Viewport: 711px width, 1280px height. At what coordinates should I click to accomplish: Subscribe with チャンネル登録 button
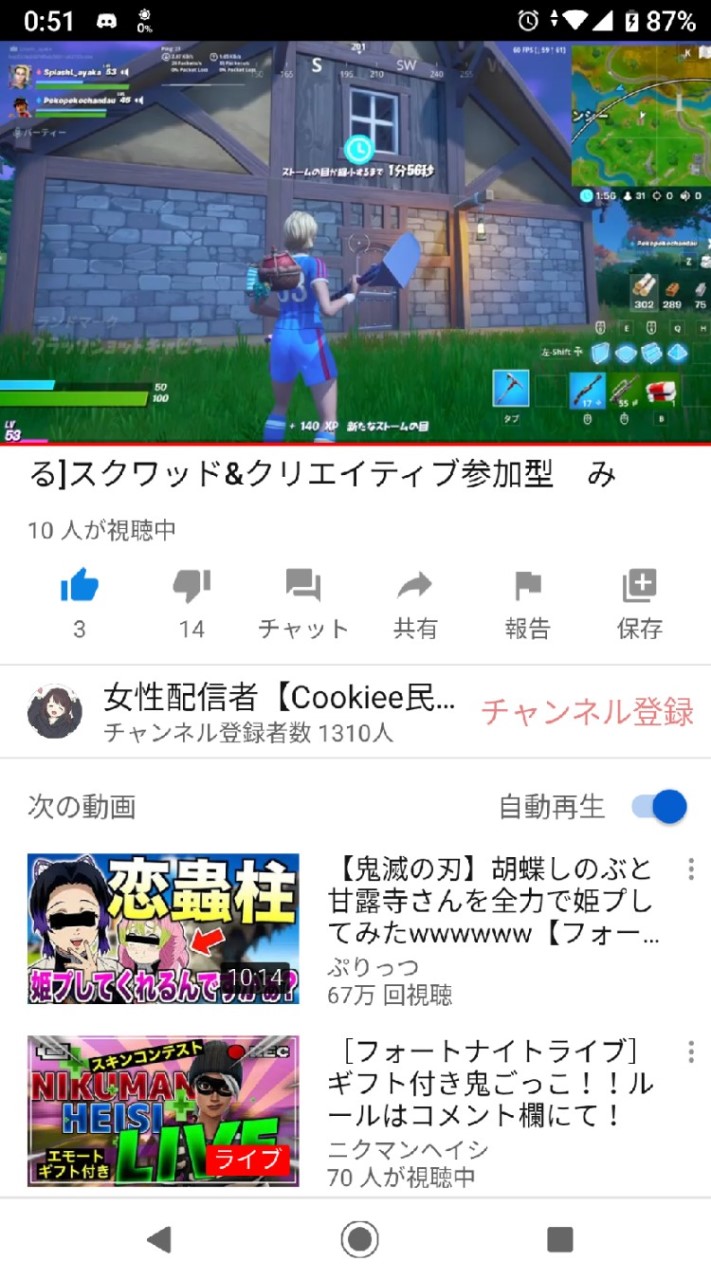click(587, 712)
